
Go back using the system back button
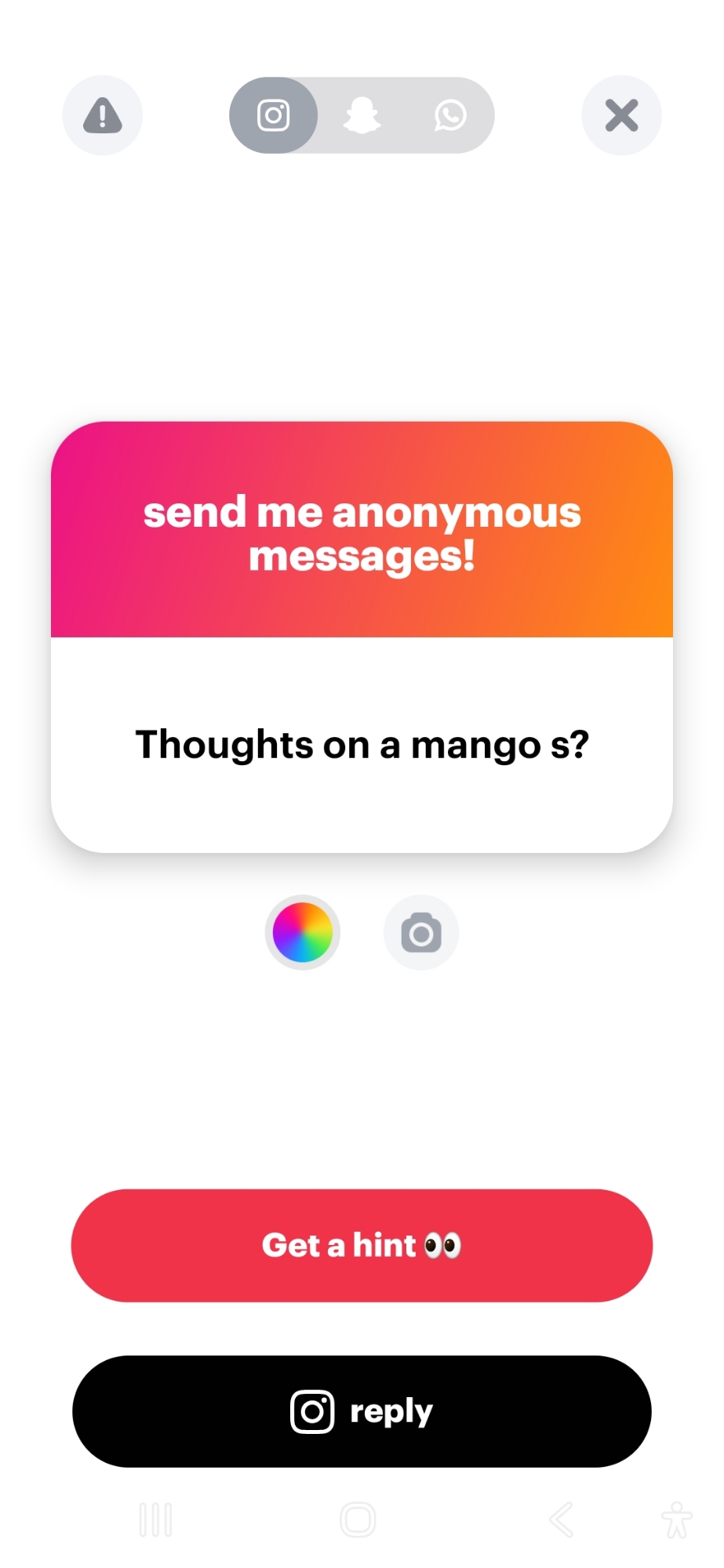(562, 1520)
